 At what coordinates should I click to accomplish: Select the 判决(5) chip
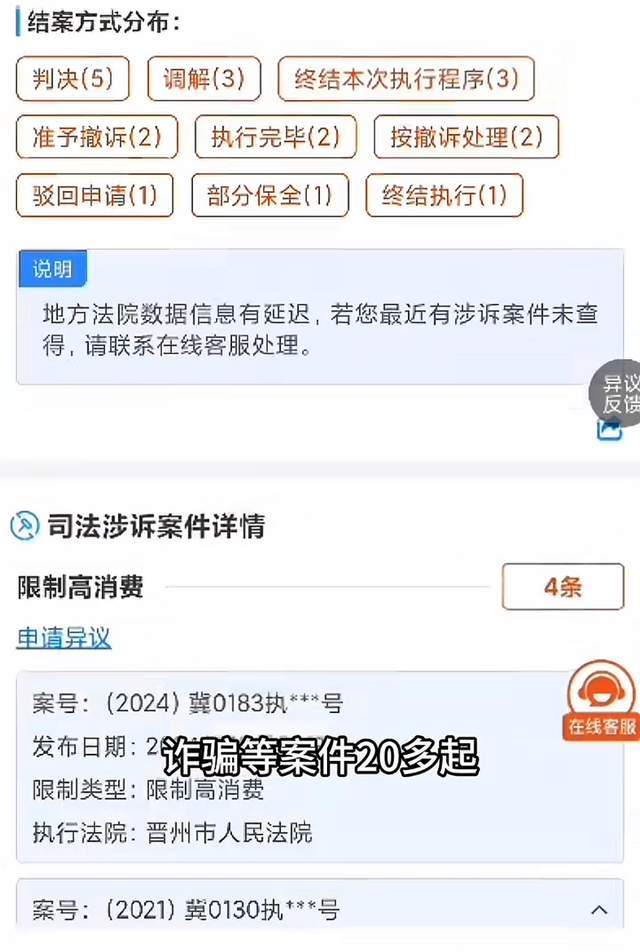point(73,80)
